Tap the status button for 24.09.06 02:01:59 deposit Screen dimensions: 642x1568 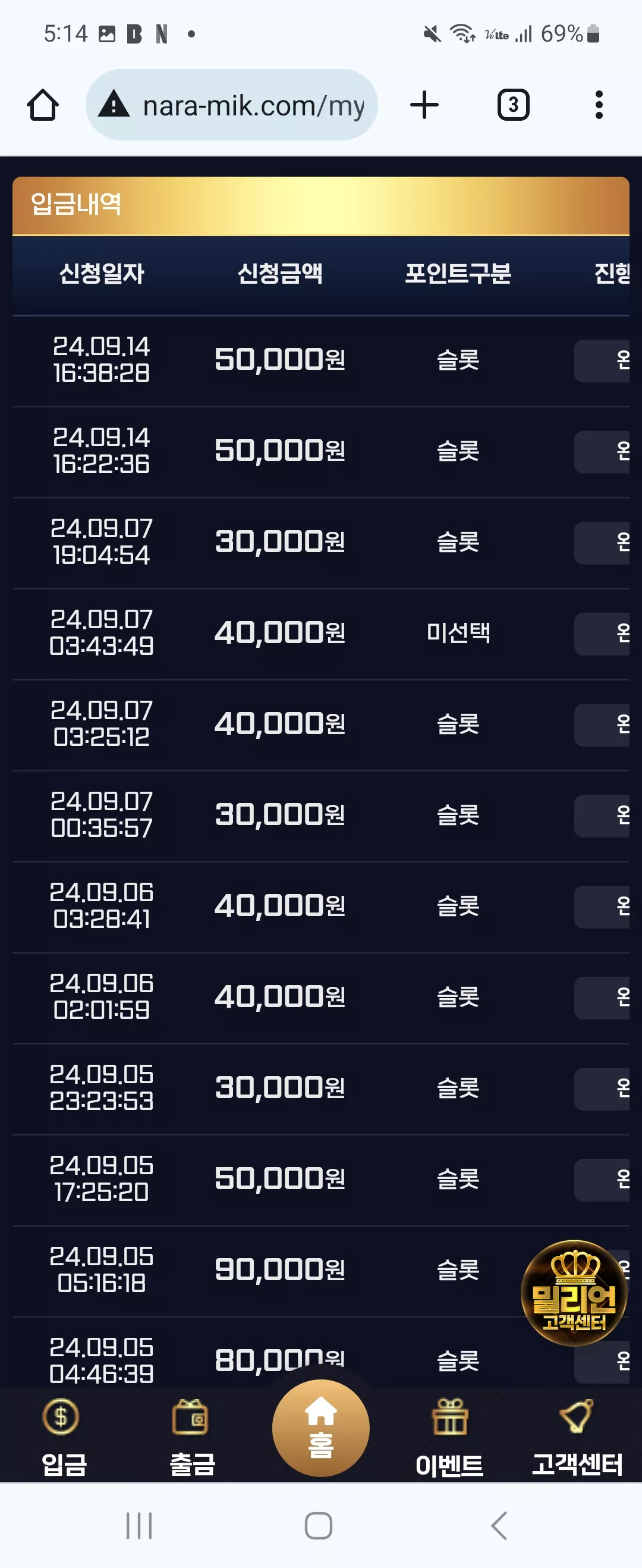[602, 998]
